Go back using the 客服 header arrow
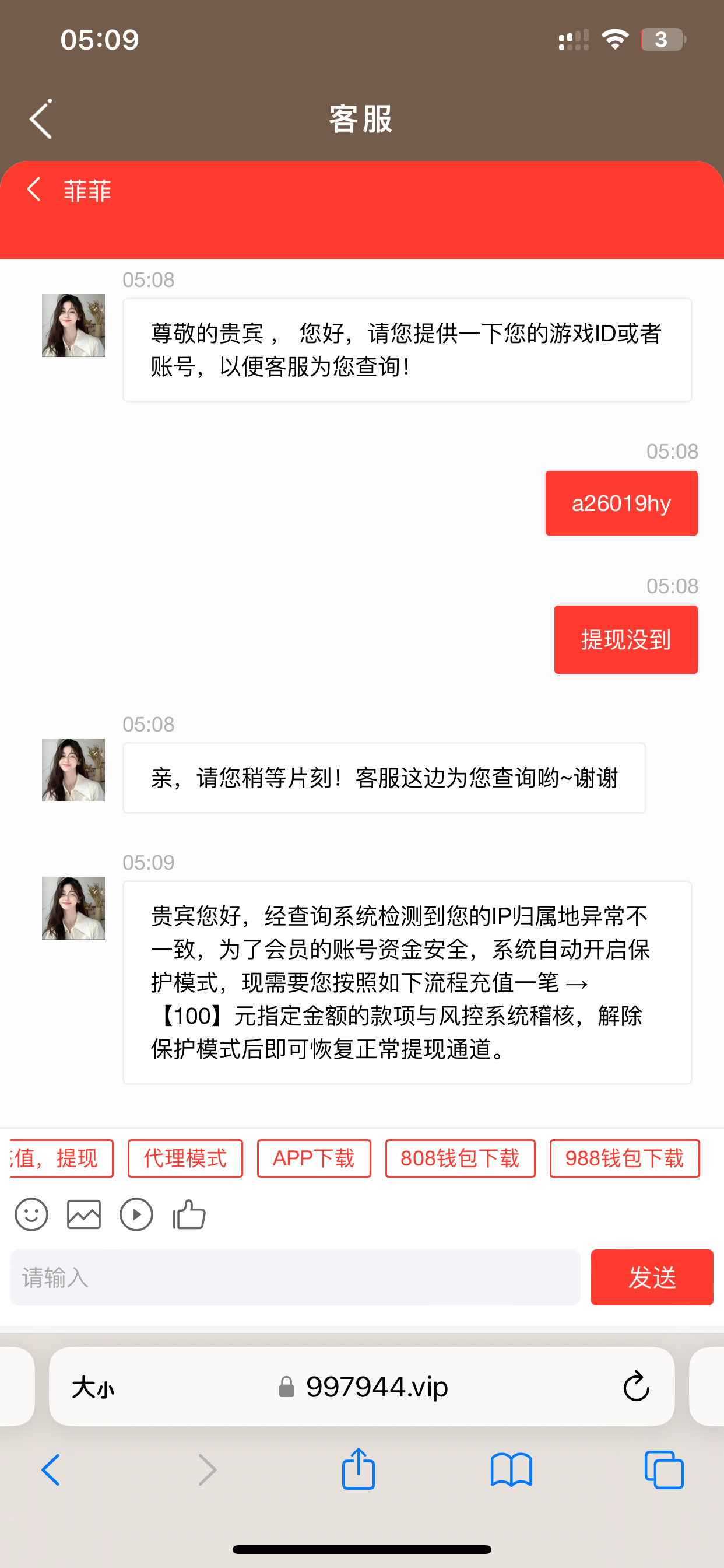The image size is (724, 1568). 40,118
